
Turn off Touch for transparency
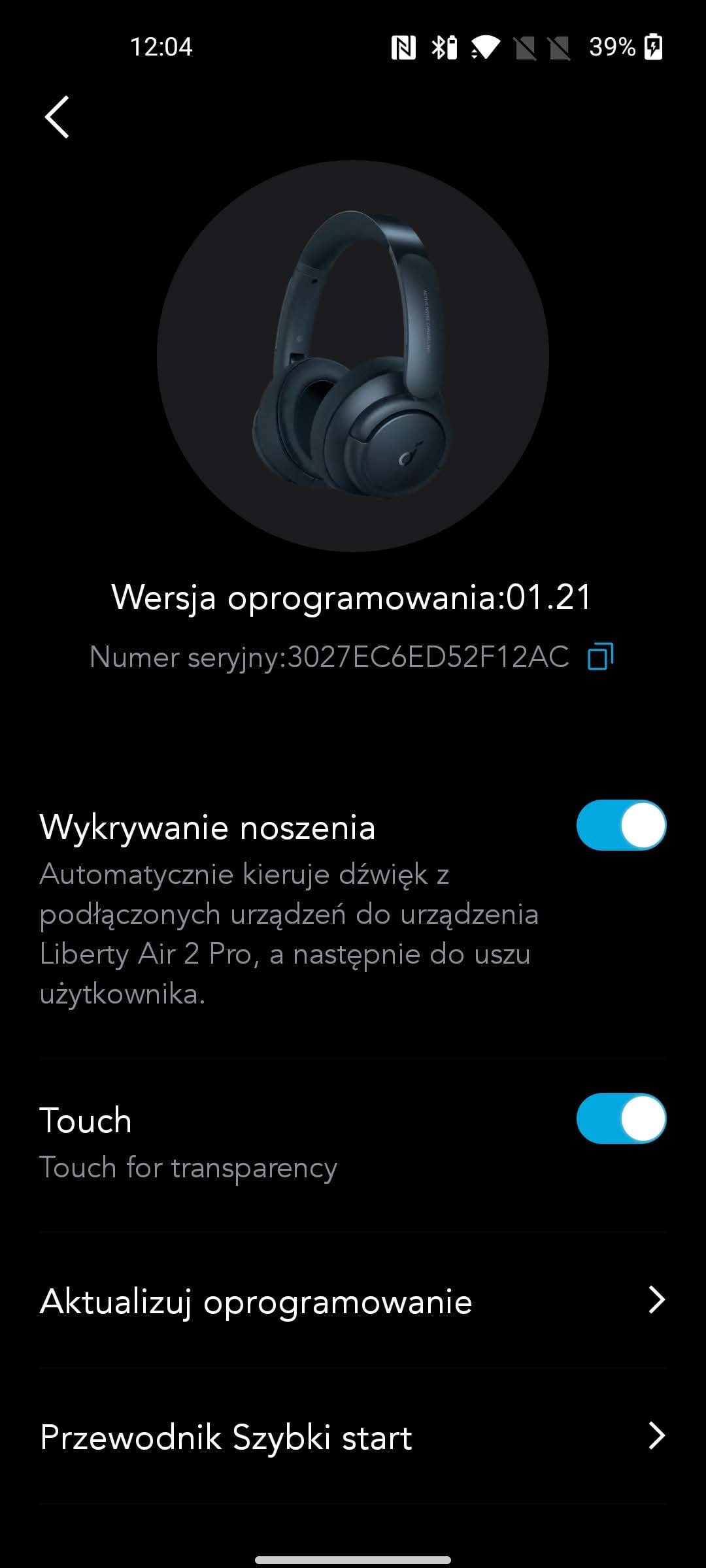point(620,1119)
